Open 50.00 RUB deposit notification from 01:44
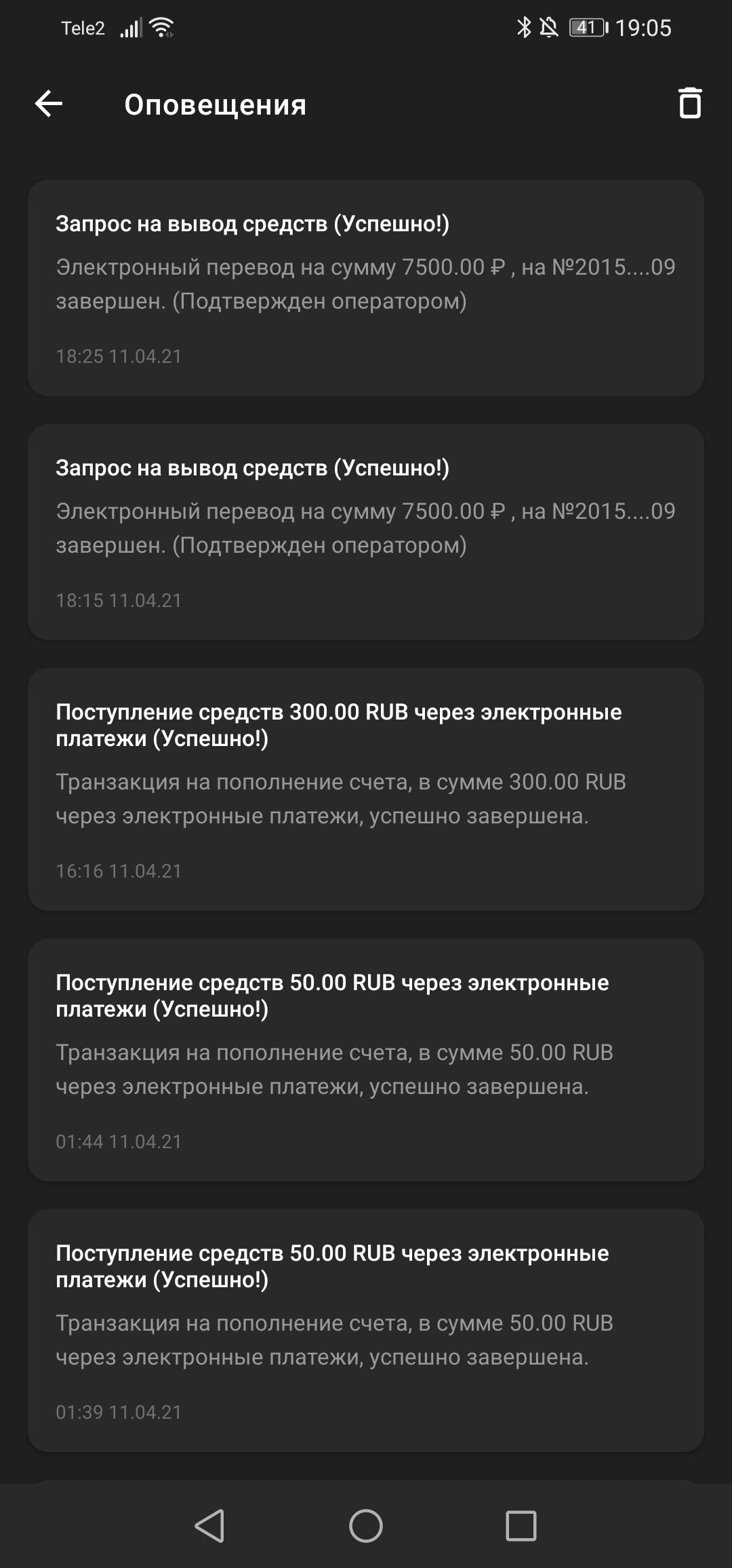The width and height of the screenshot is (732, 1568). [366, 1059]
